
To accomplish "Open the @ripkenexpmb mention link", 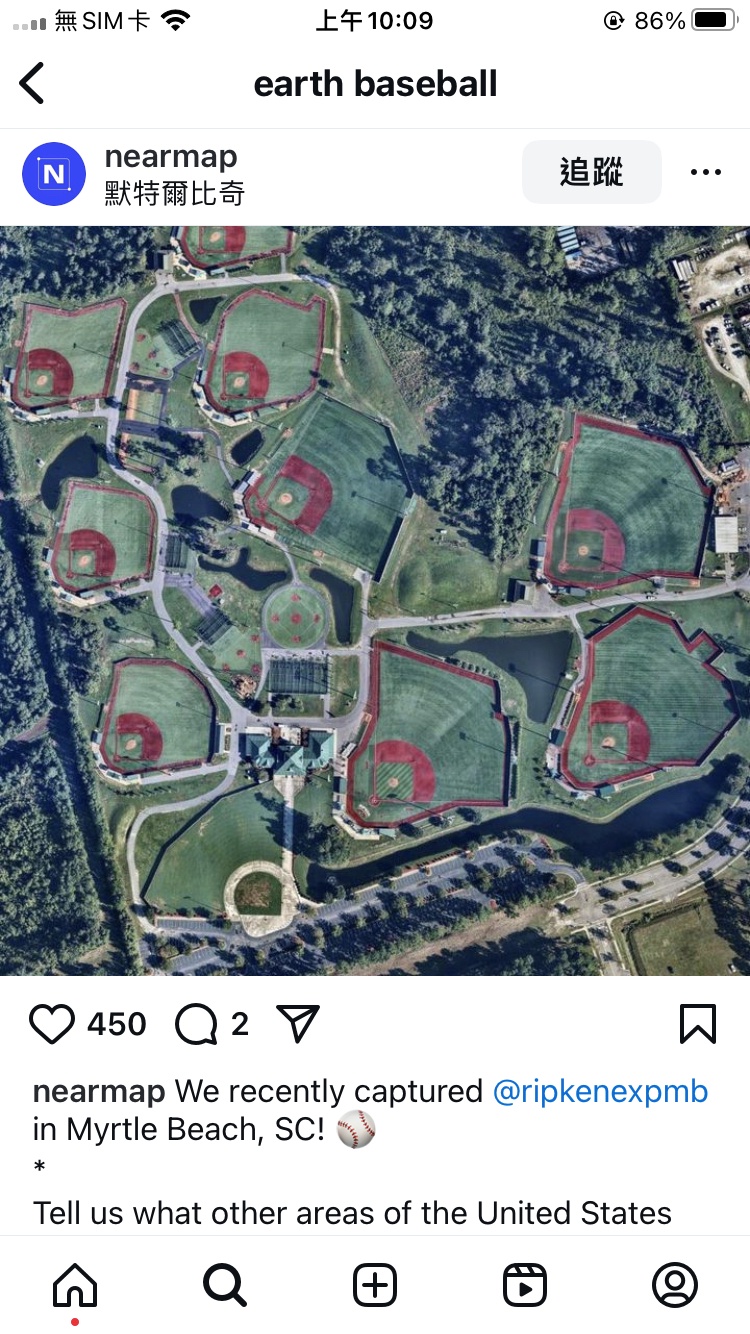I will pyautogui.click(x=600, y=1091).
